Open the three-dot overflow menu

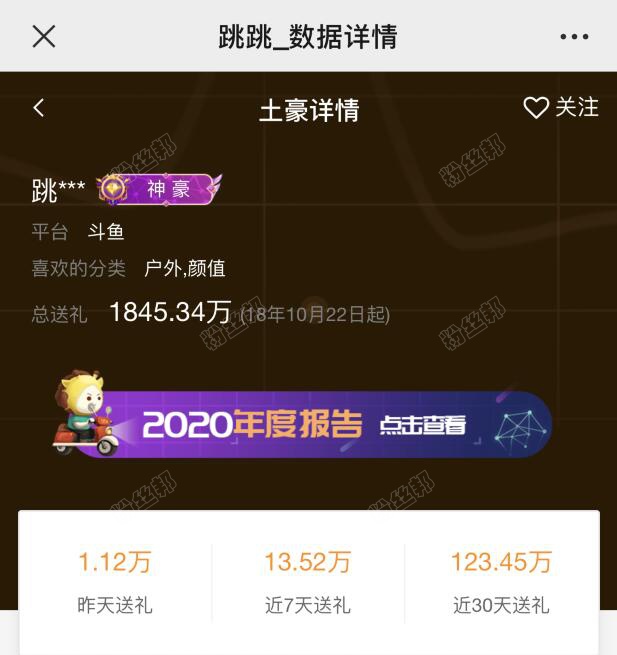pos(574,37)
